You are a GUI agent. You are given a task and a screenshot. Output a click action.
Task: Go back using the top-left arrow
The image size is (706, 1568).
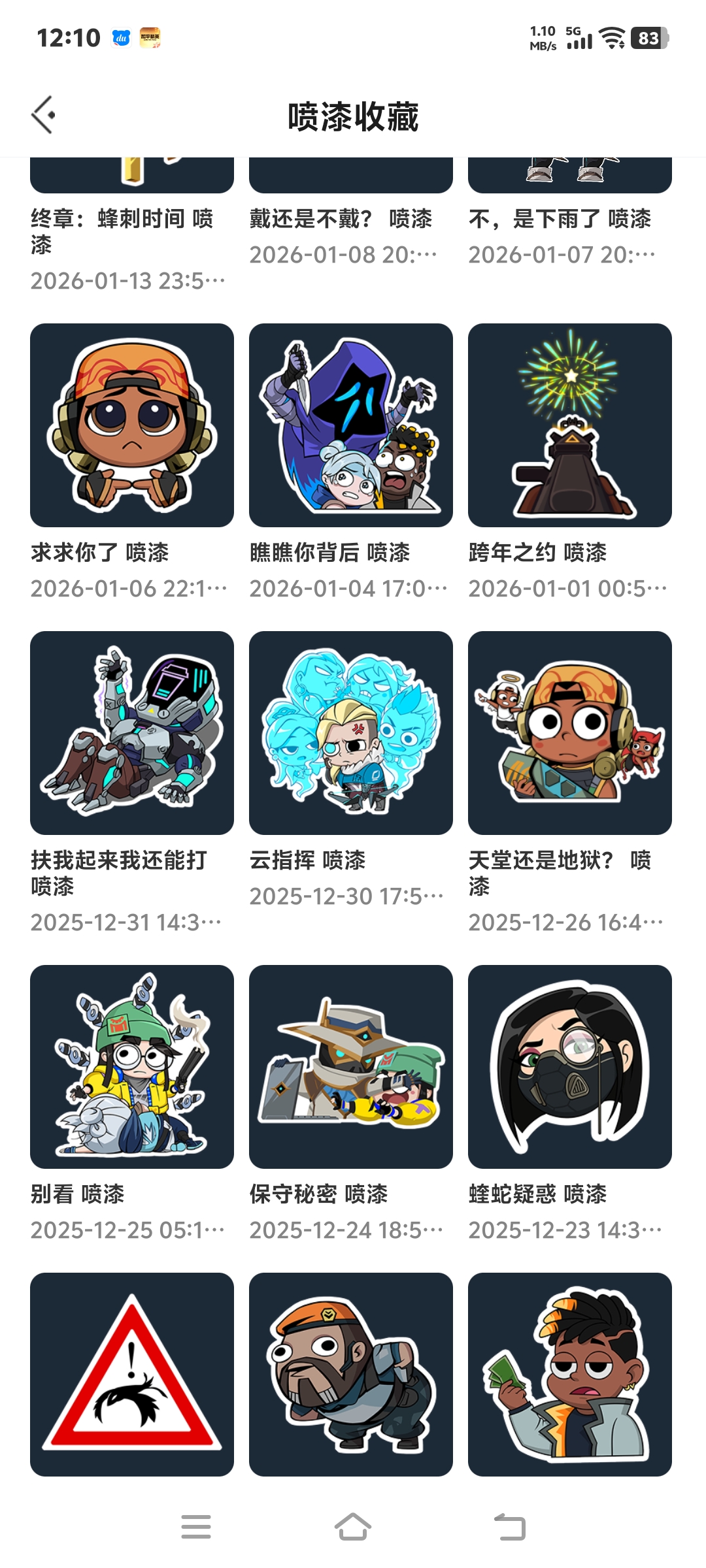click(43, 115)
